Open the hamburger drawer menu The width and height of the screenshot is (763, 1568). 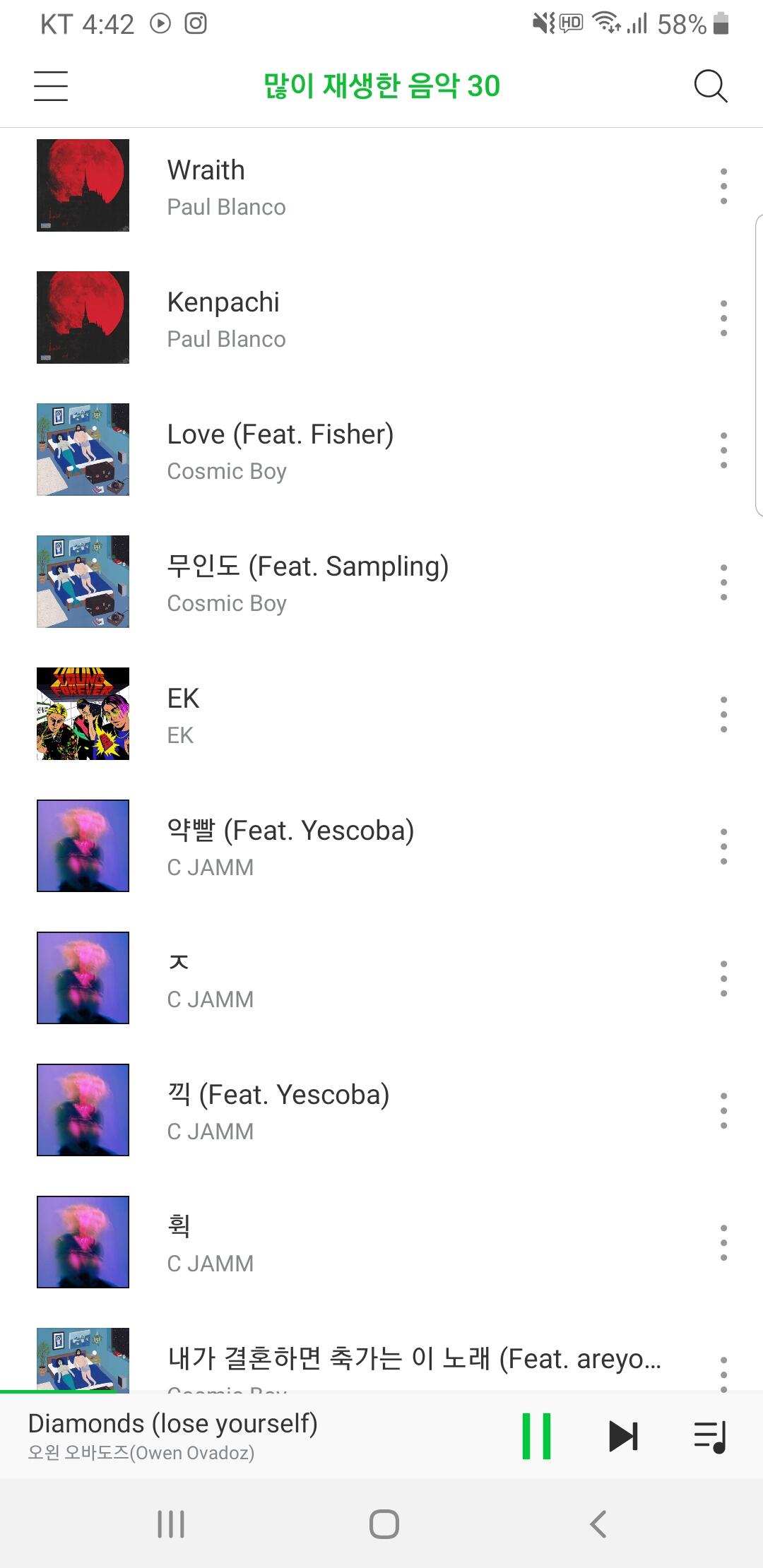(51, 86)
